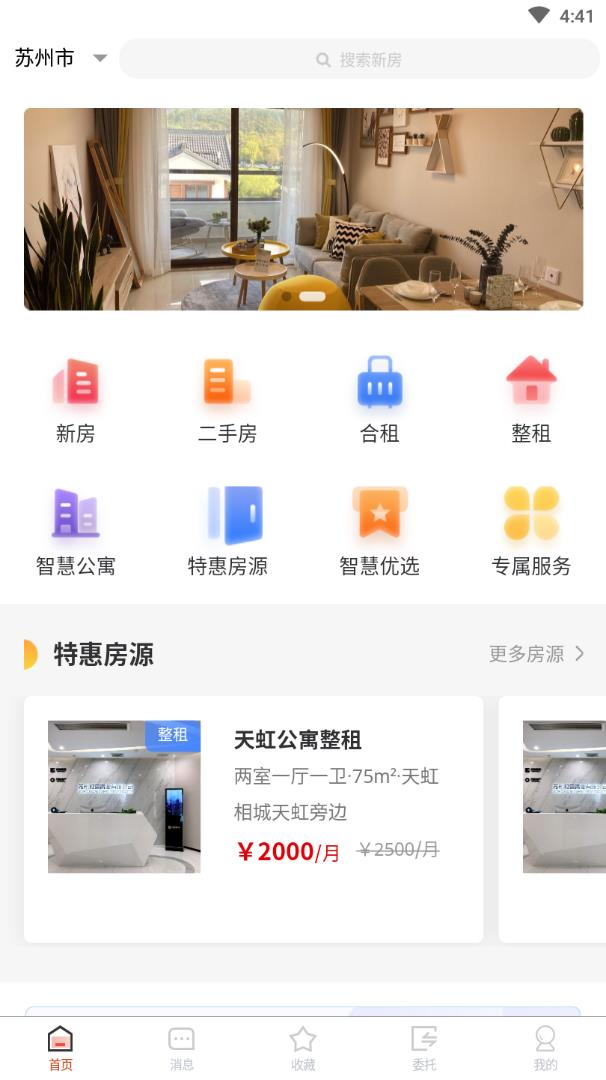Open the 新房 category

[76, 399]
